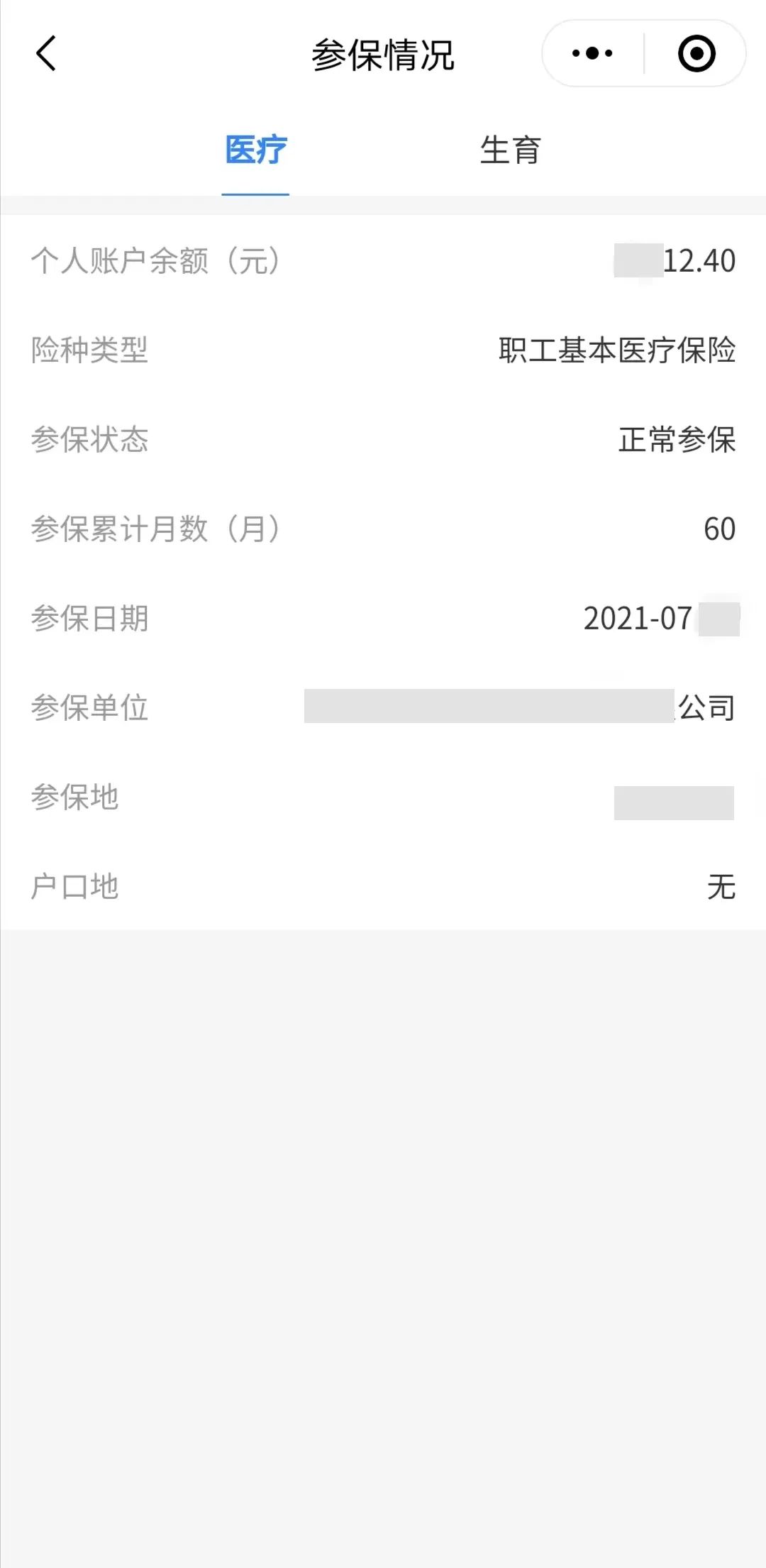Image resolution: width=766 pixels, height=1568 pixels.
Task: Tap the 参保地 row value
Action: 674,798
